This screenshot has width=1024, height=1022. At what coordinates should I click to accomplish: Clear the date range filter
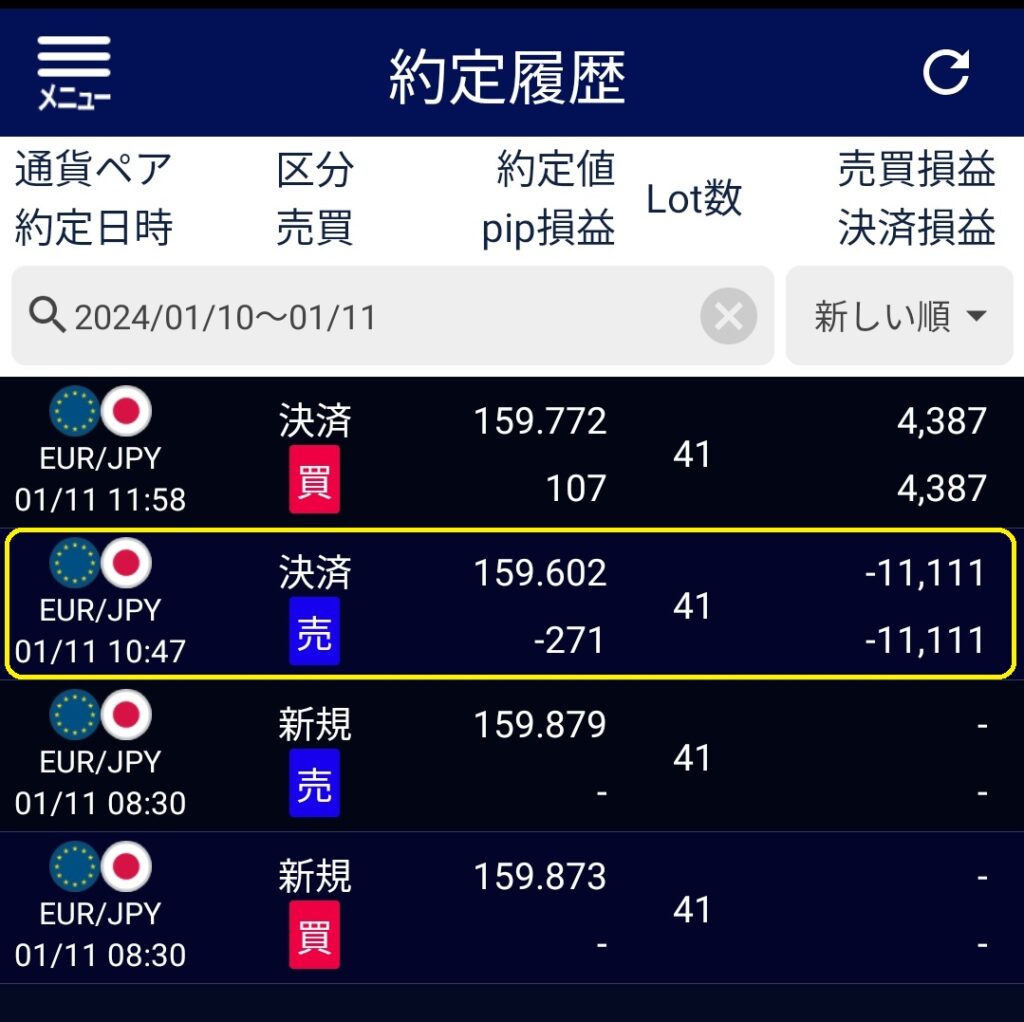728,317
